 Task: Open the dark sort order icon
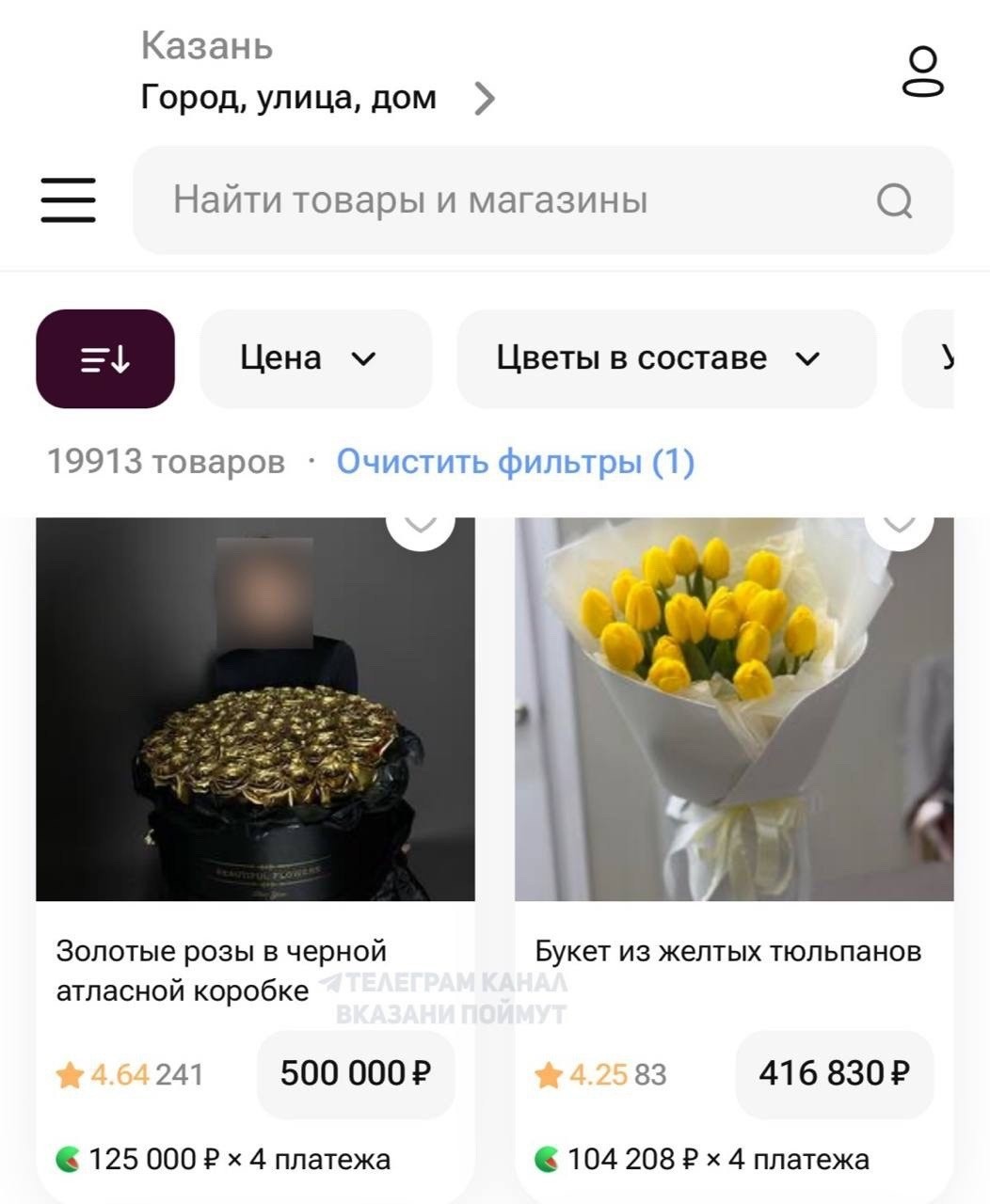[x=104, y=357]
